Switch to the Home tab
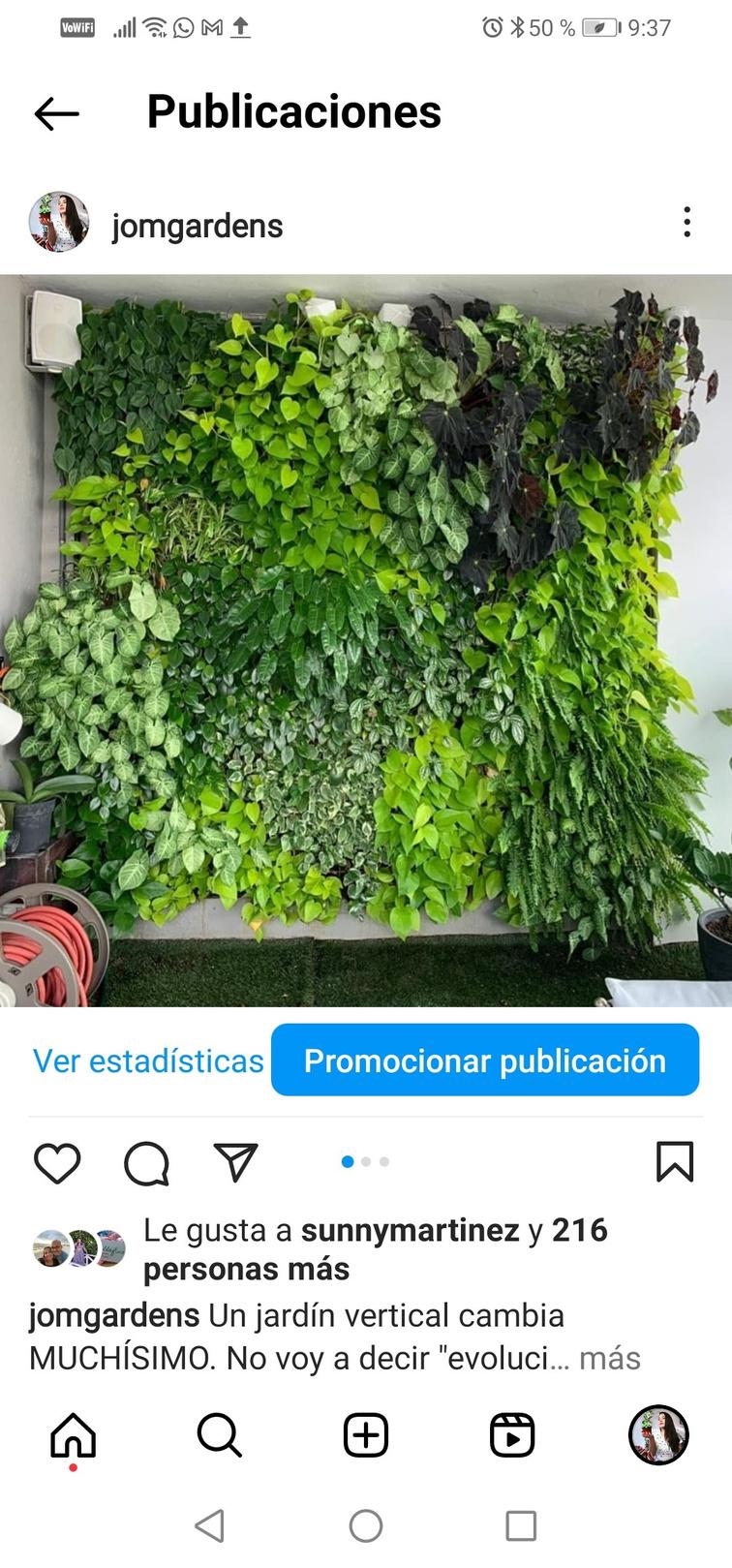Viewport: 732px width, 1568px height. 74,1434
